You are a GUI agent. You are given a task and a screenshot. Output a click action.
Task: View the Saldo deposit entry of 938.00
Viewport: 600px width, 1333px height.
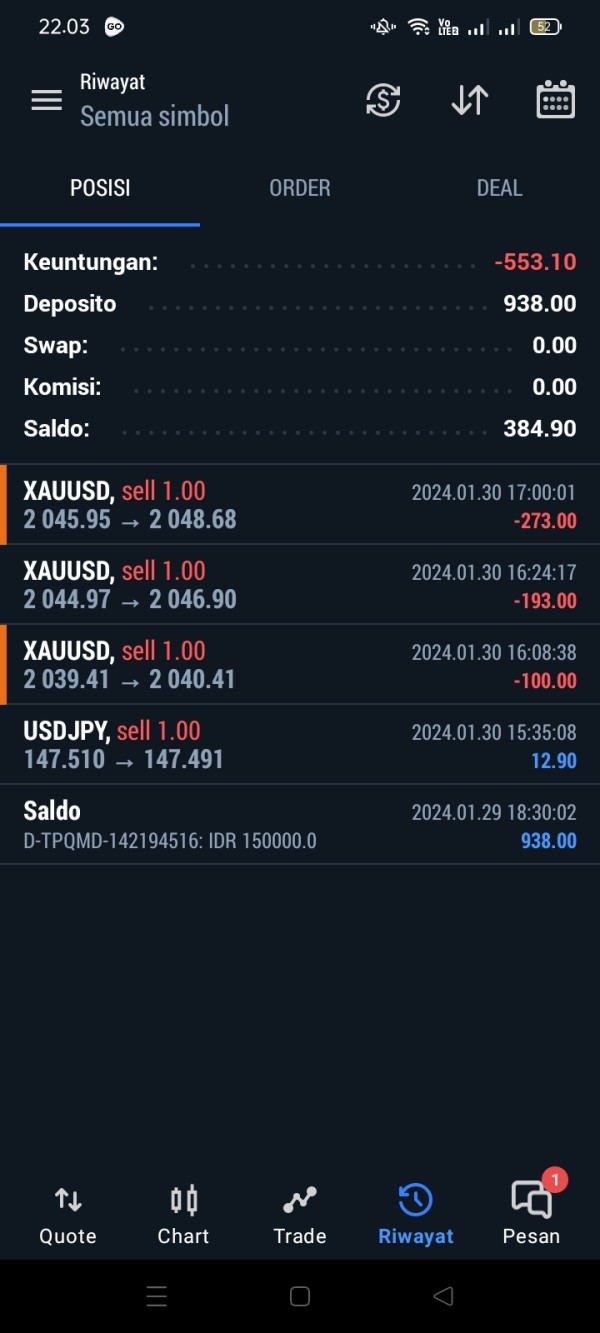point(300,825)
